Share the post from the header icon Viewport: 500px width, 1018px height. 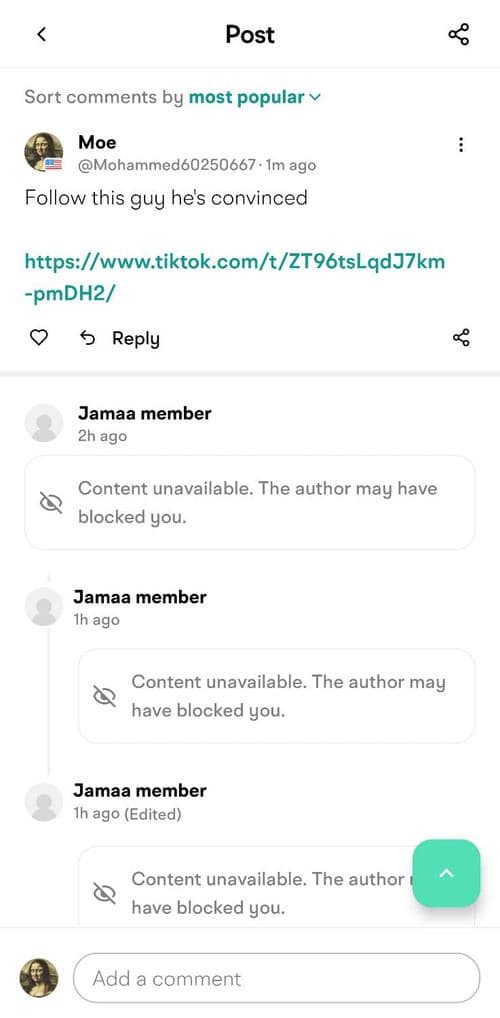[x=458, y=34]
